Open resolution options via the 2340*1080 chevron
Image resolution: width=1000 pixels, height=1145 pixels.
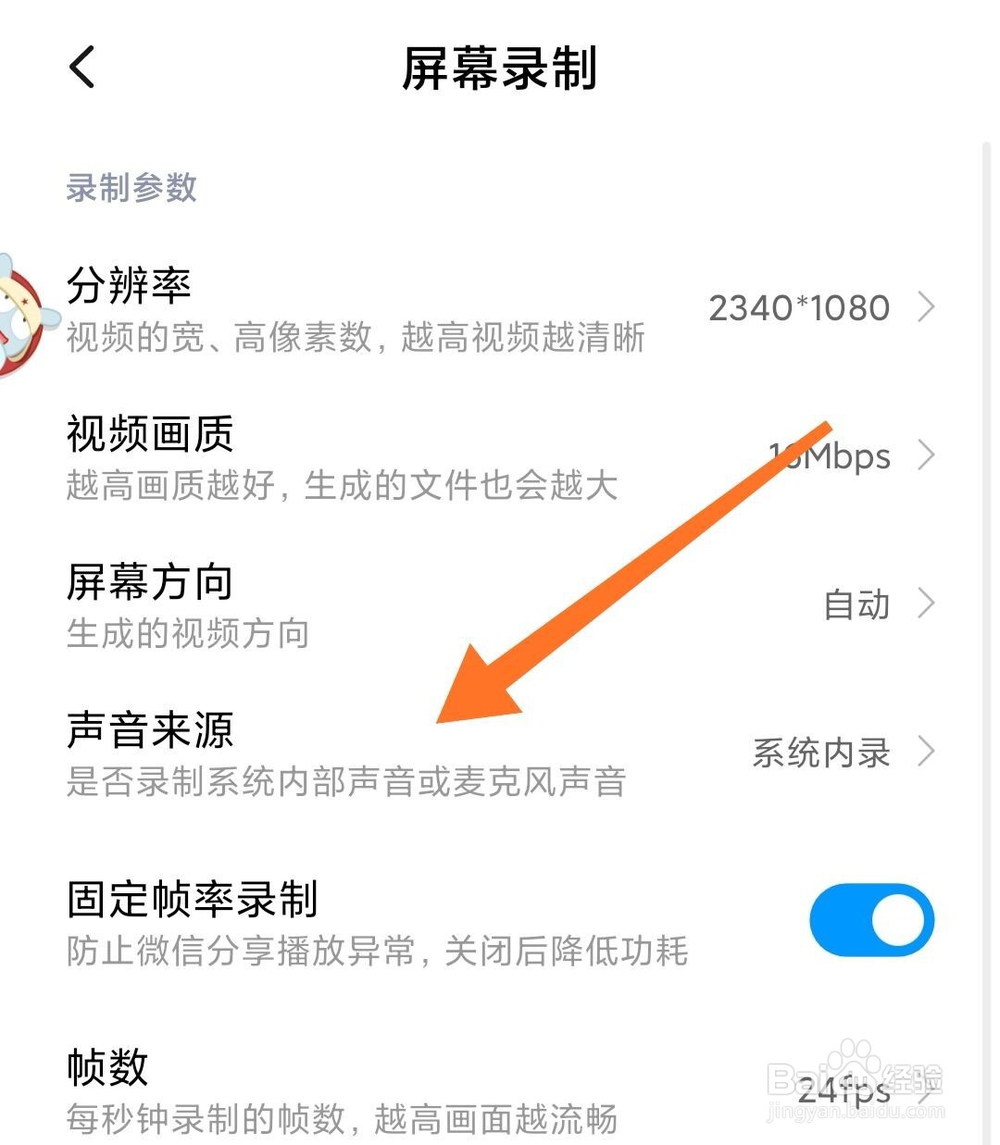coord(927,308)
